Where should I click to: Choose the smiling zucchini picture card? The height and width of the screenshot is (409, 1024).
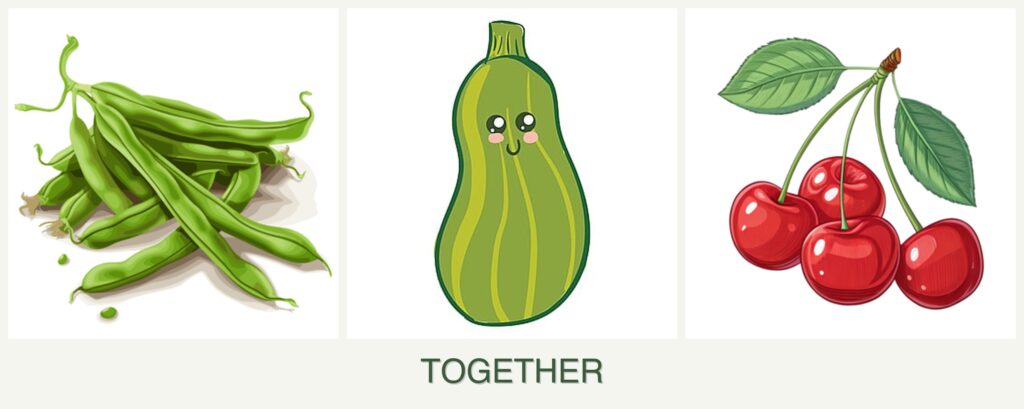click(512, 174)
